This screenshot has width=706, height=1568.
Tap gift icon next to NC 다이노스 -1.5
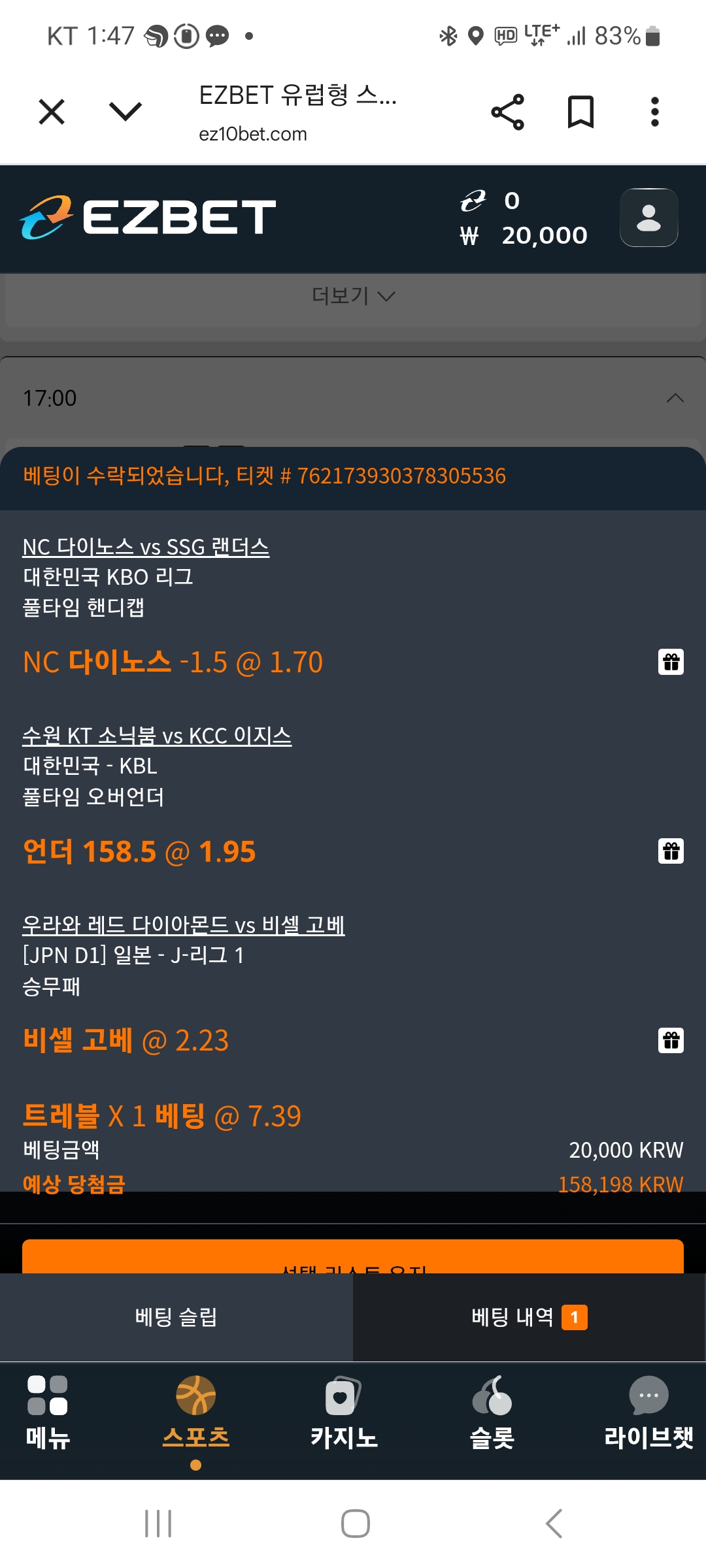pos(671,662)
